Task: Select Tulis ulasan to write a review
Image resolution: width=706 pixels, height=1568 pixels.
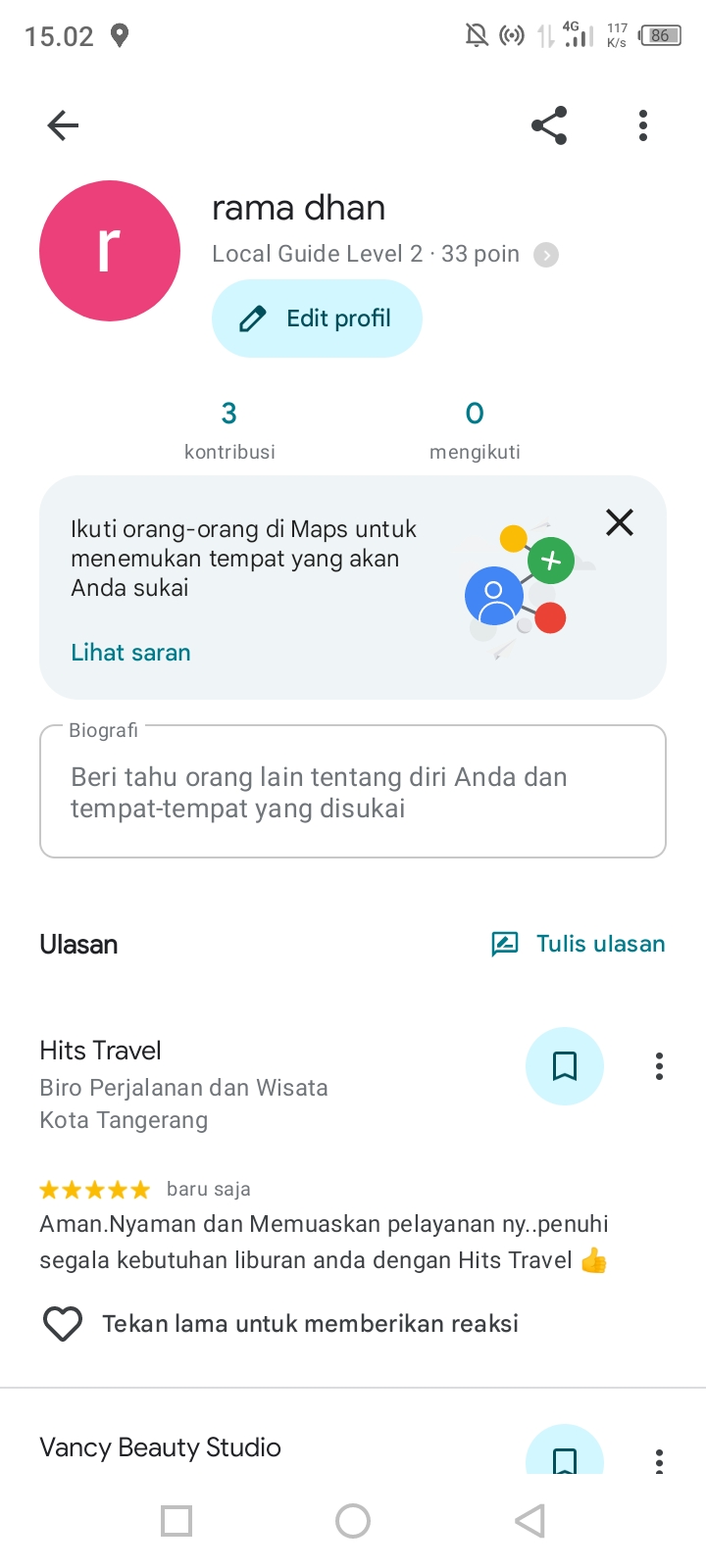Action: click(x=579, y=944)
